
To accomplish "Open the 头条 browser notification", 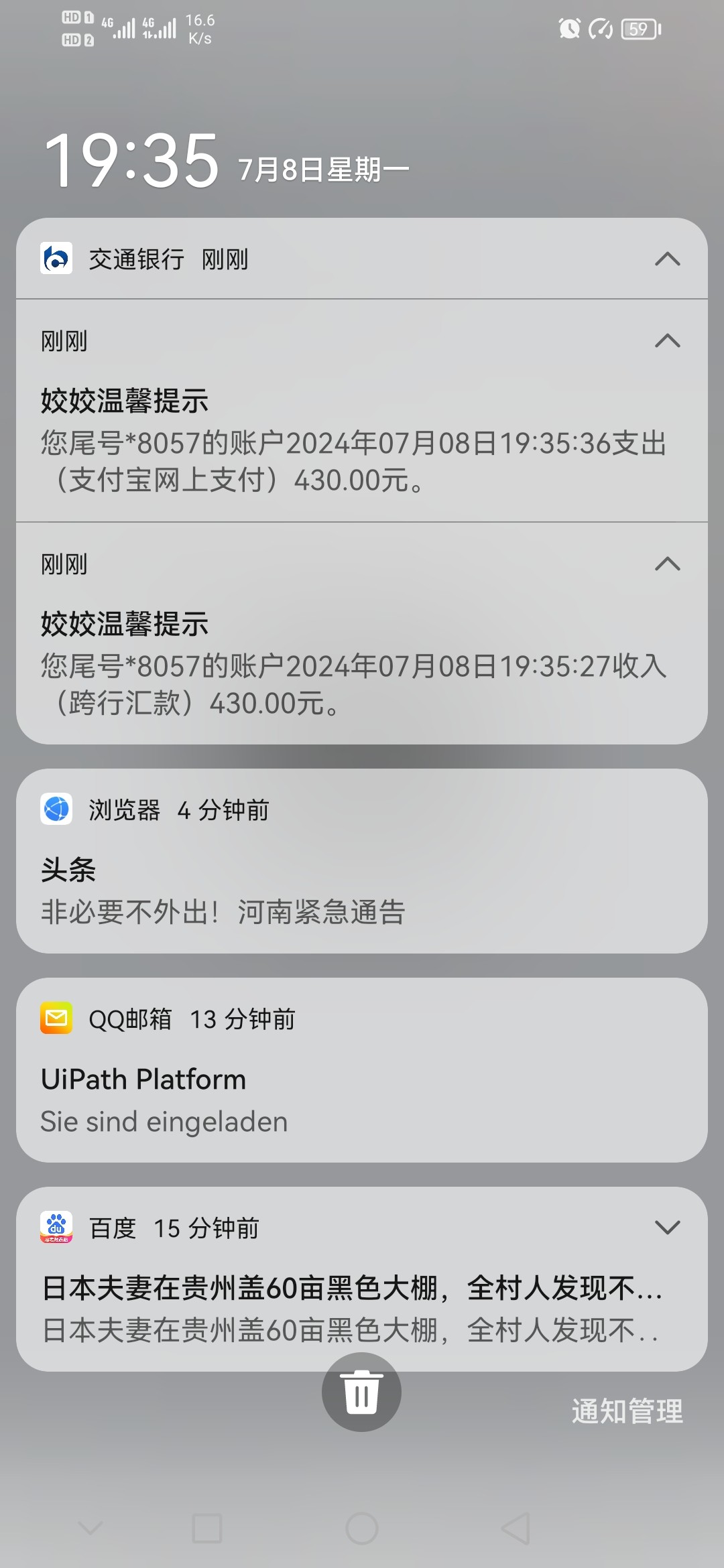I will click(x=362, y=861).
